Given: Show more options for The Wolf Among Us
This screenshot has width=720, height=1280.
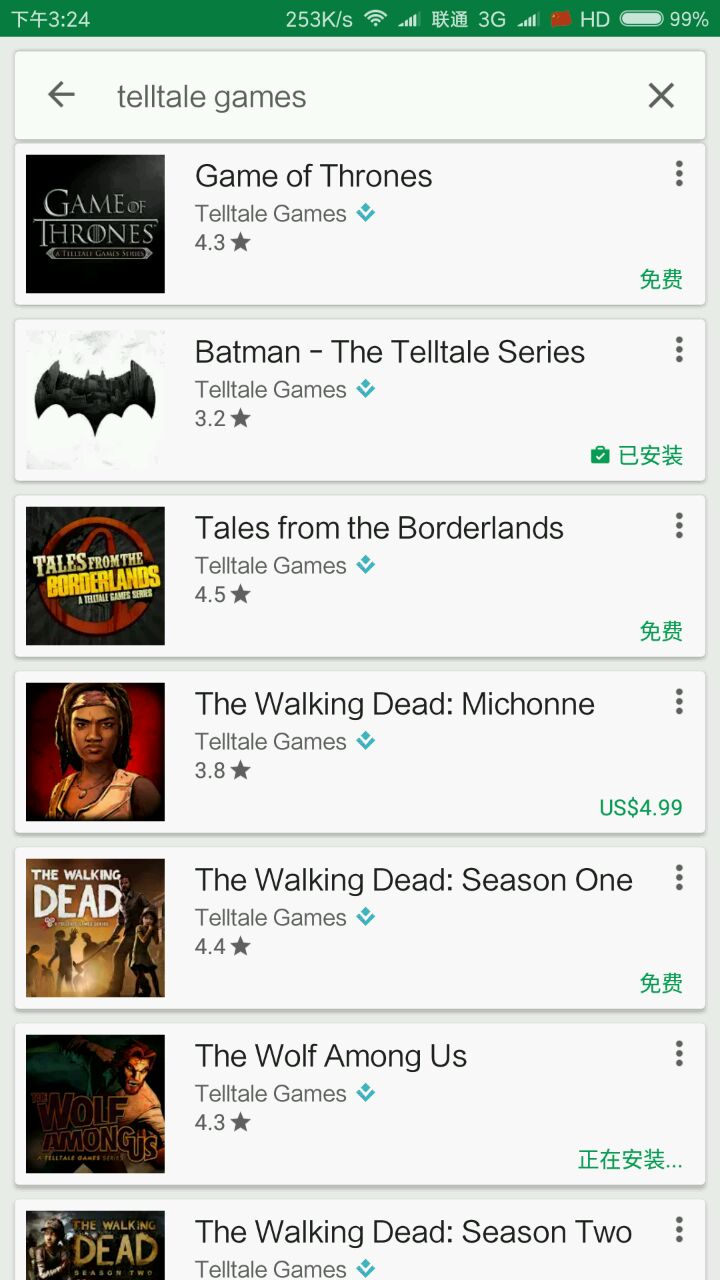Looking at the screenshot, I should pyautogui.click(x=679, y=1054).
